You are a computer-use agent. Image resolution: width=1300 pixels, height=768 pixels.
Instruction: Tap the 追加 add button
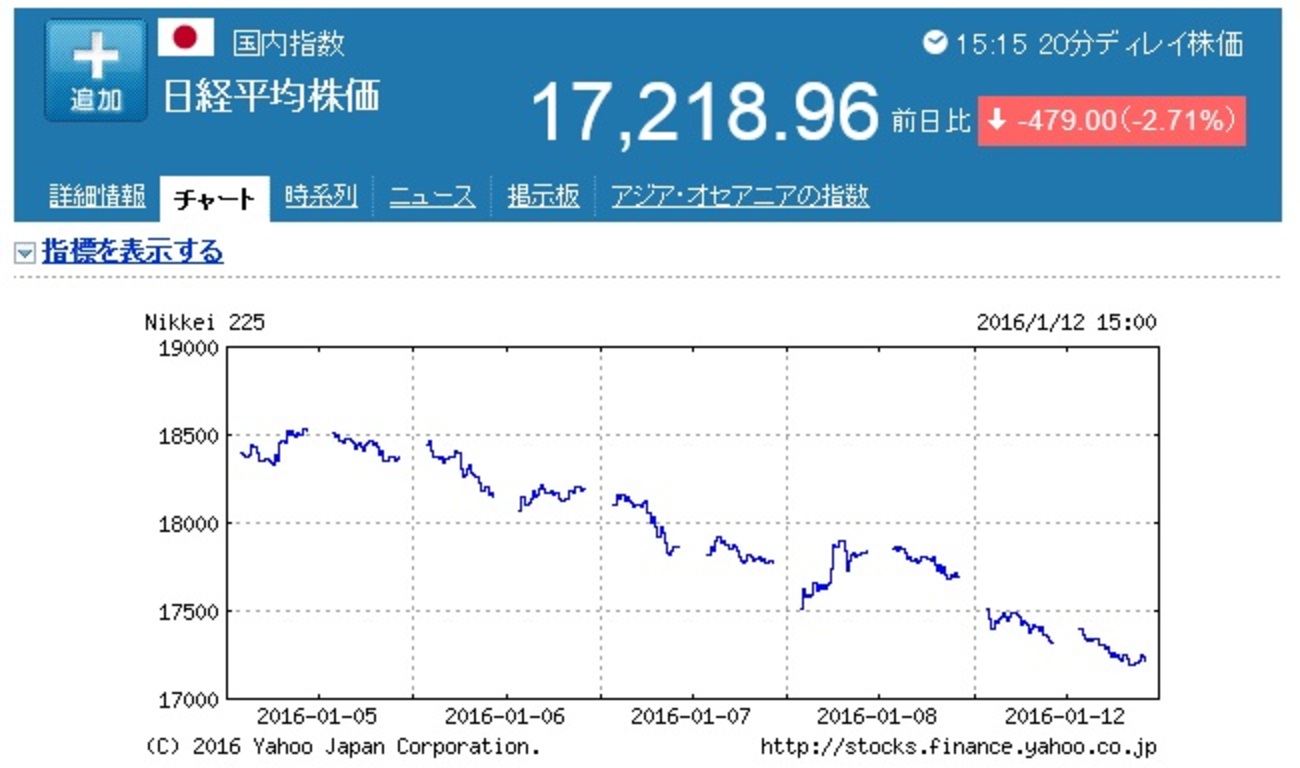(x=96, y=71)
